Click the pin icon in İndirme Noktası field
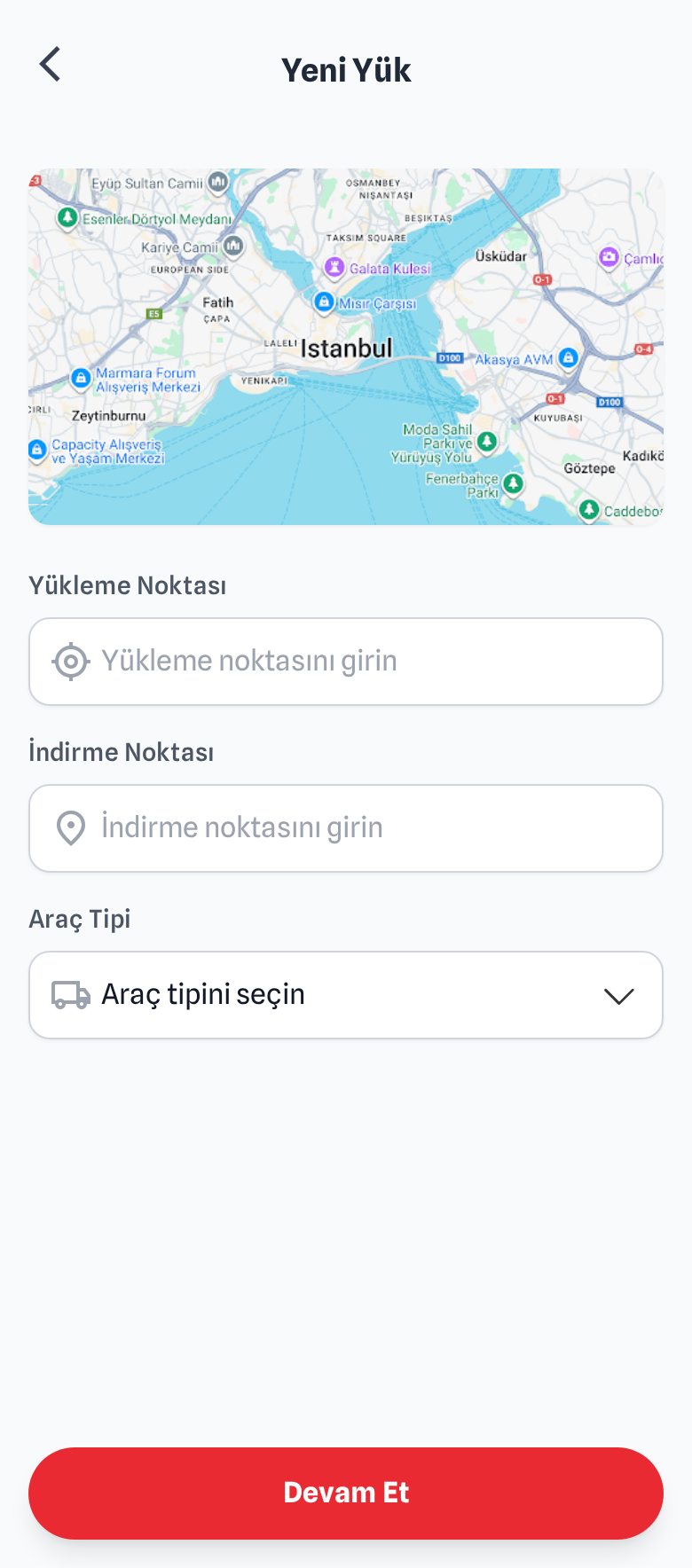Screen dimensions: 692x1568 coord(71,827)
